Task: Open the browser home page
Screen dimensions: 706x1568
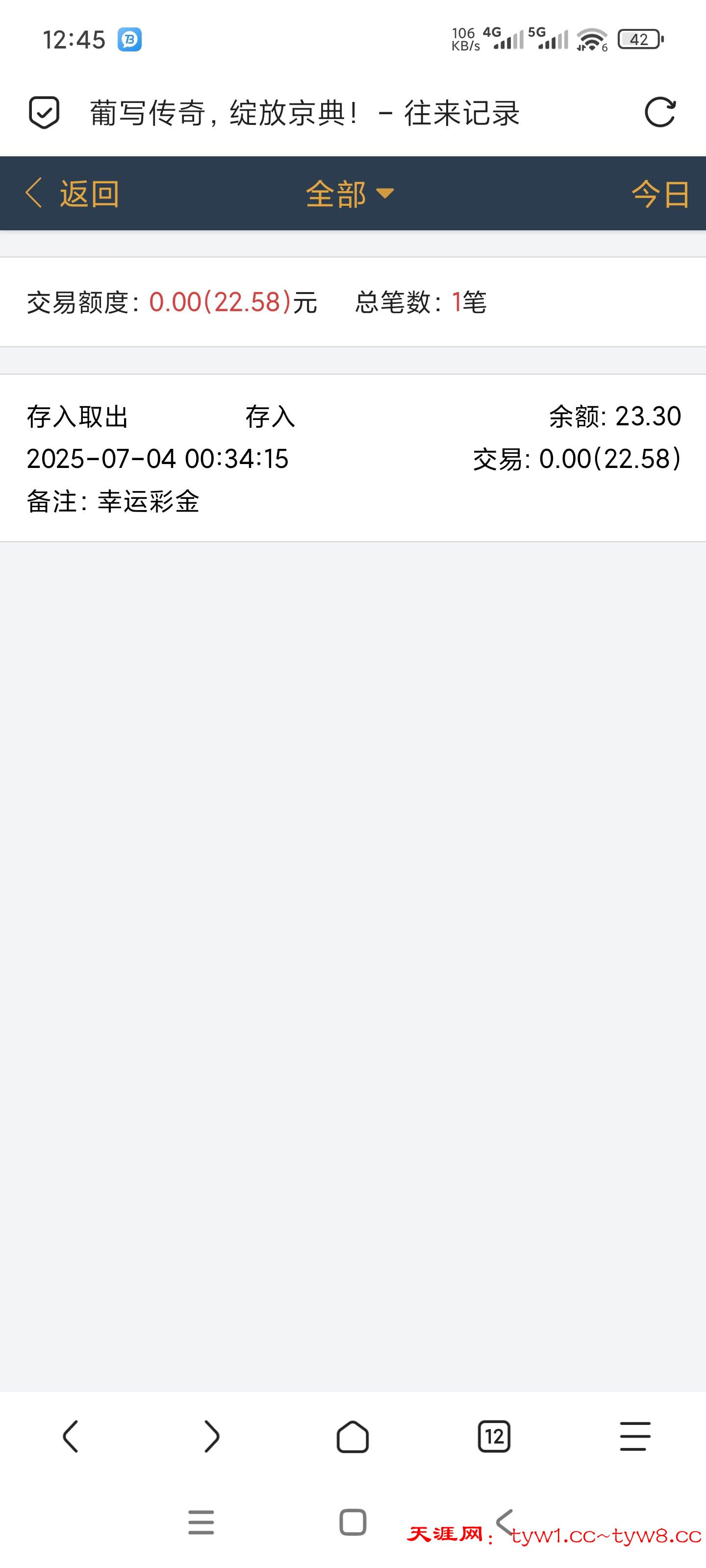Action: pos(353,1437)
